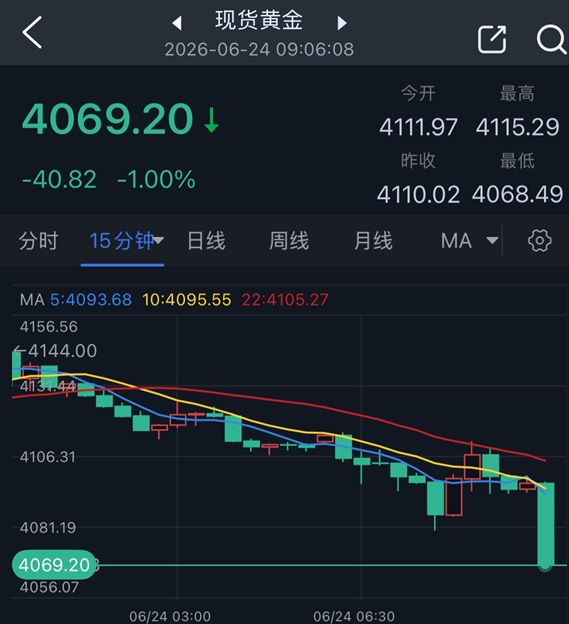Viewport: 569px width, 624px height.
Task: Select the 周线 weekly chart tab
Action: coord(289,241)
